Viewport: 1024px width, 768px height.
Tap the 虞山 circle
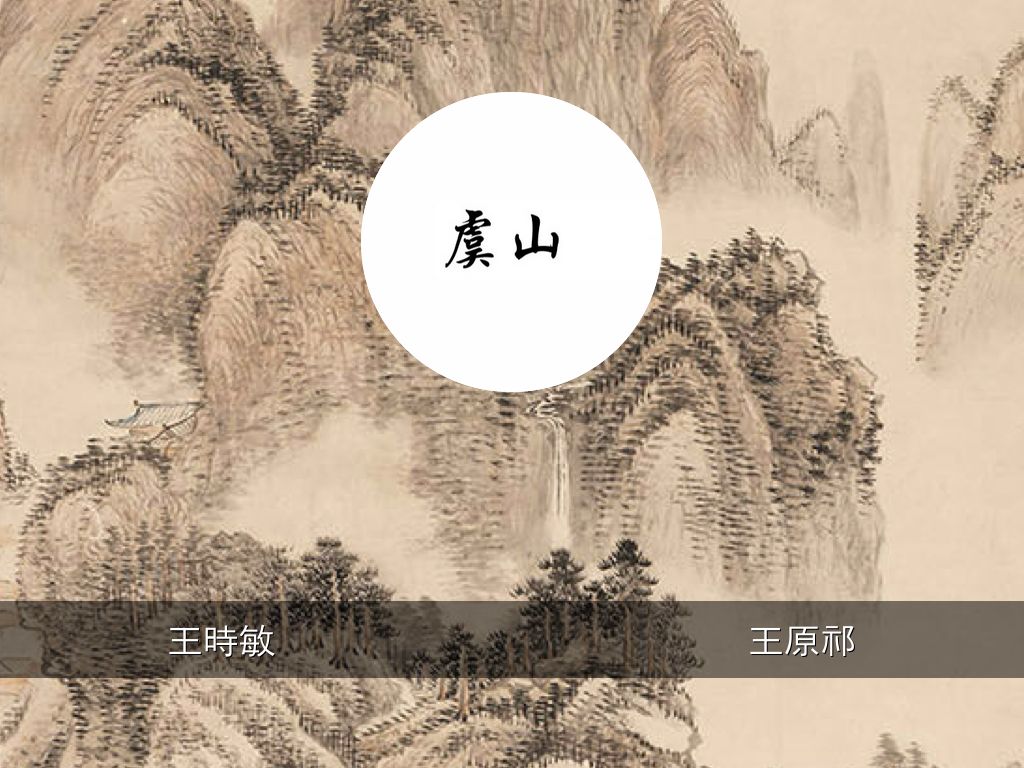click(511, 242)
